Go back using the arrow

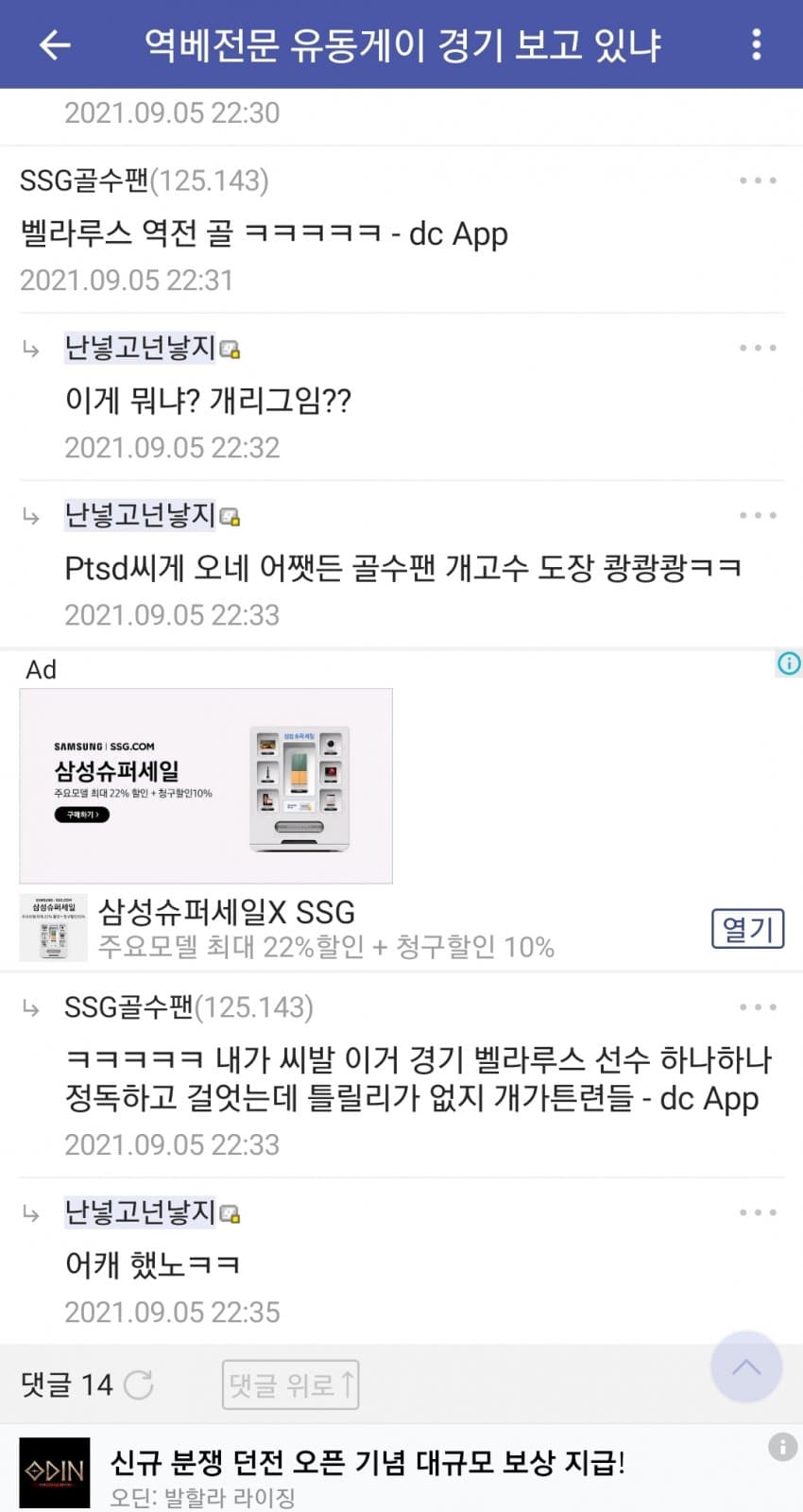[55, 44]
